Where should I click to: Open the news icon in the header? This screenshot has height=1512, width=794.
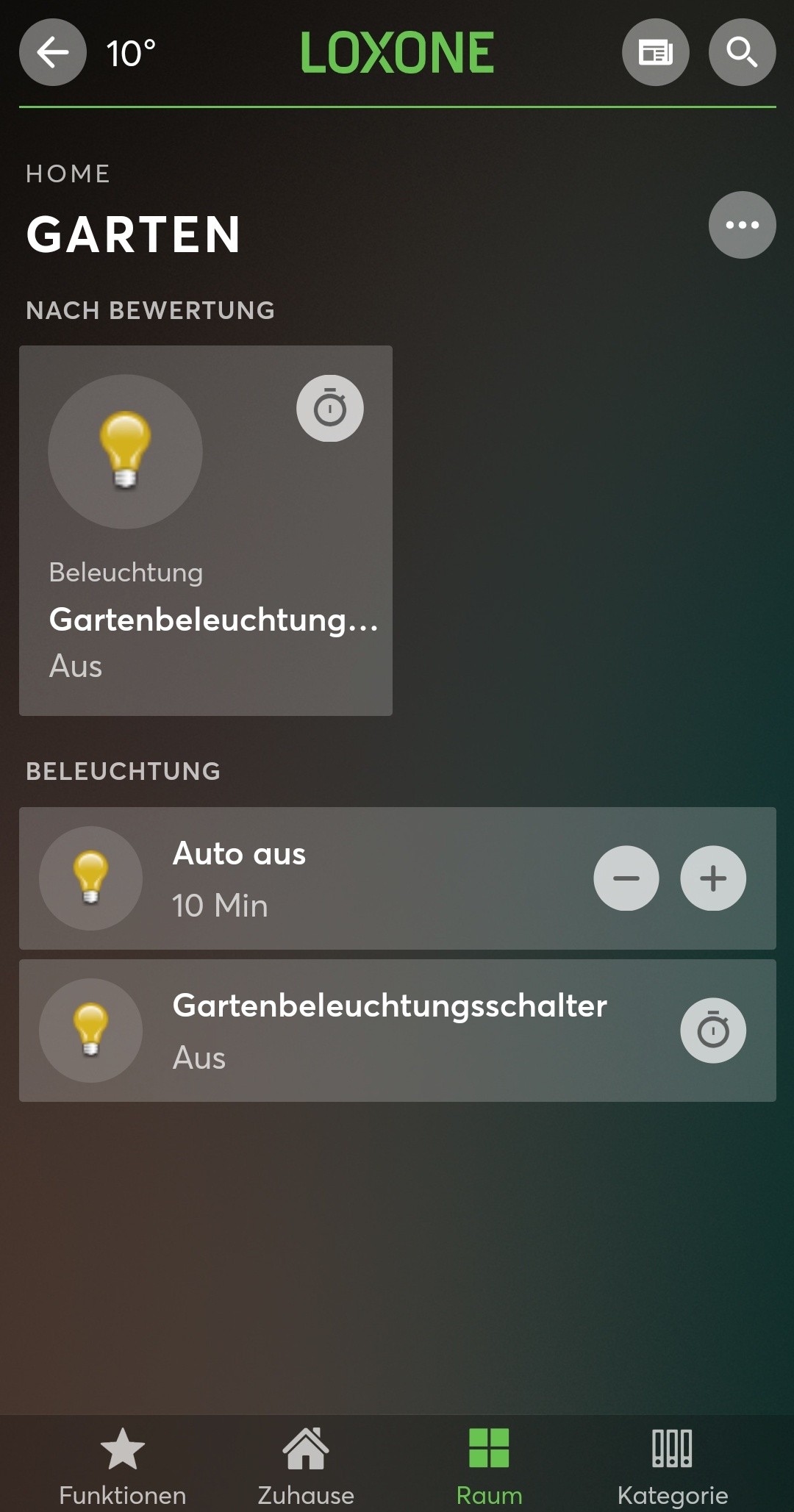(x=655, y=52)
